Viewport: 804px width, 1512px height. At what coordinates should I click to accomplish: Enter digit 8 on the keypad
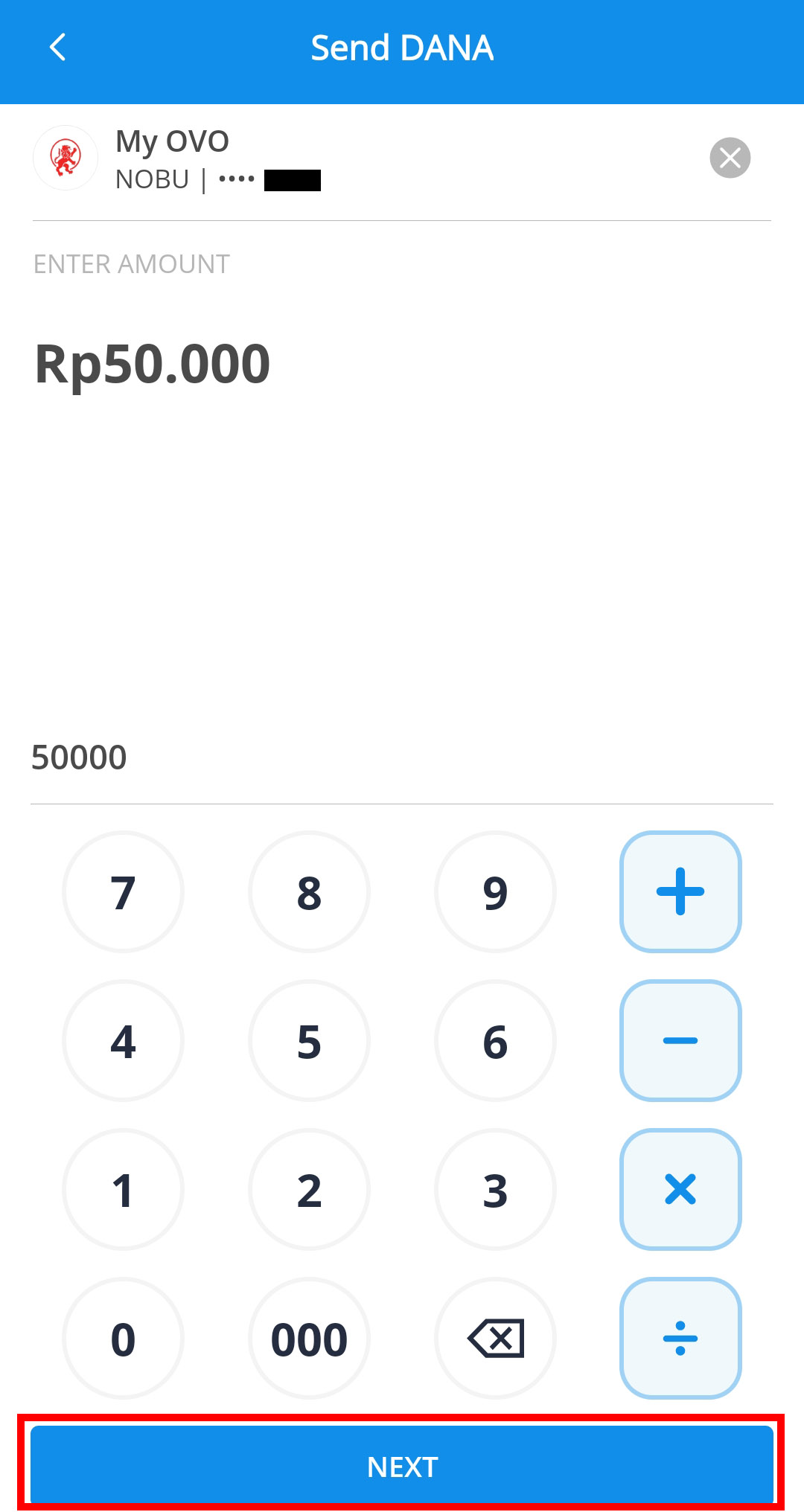pos(309,891)
